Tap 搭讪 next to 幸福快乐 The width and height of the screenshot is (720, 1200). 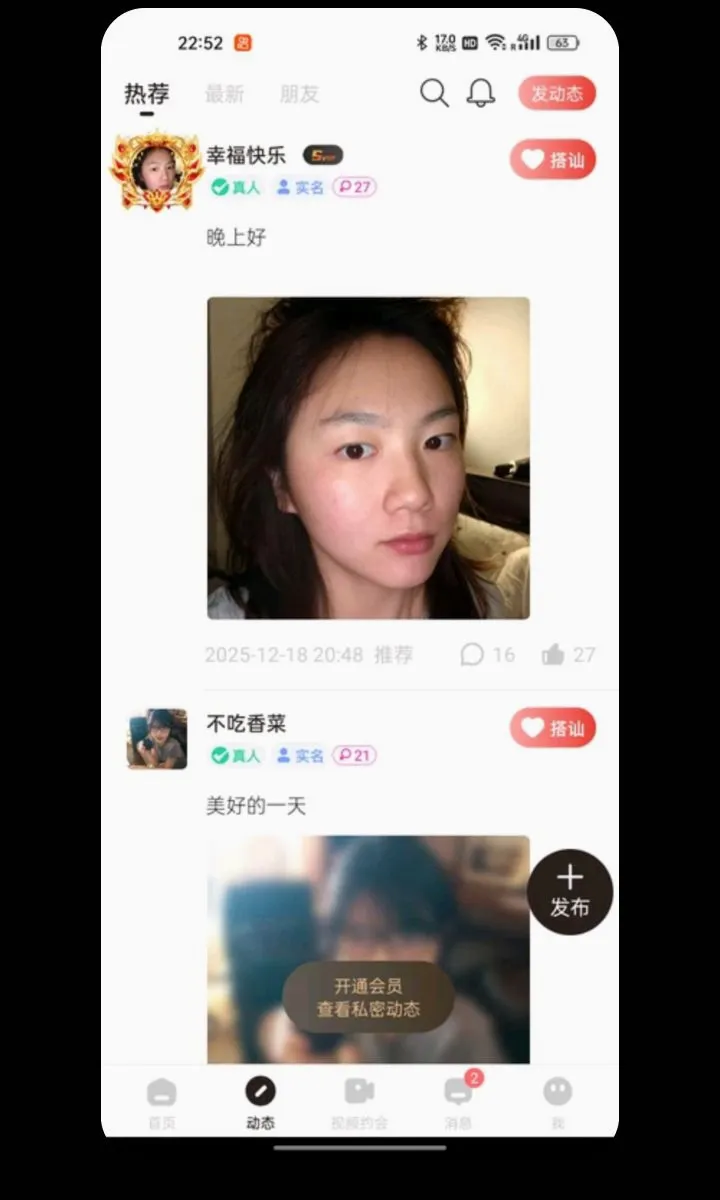point(553,160)
